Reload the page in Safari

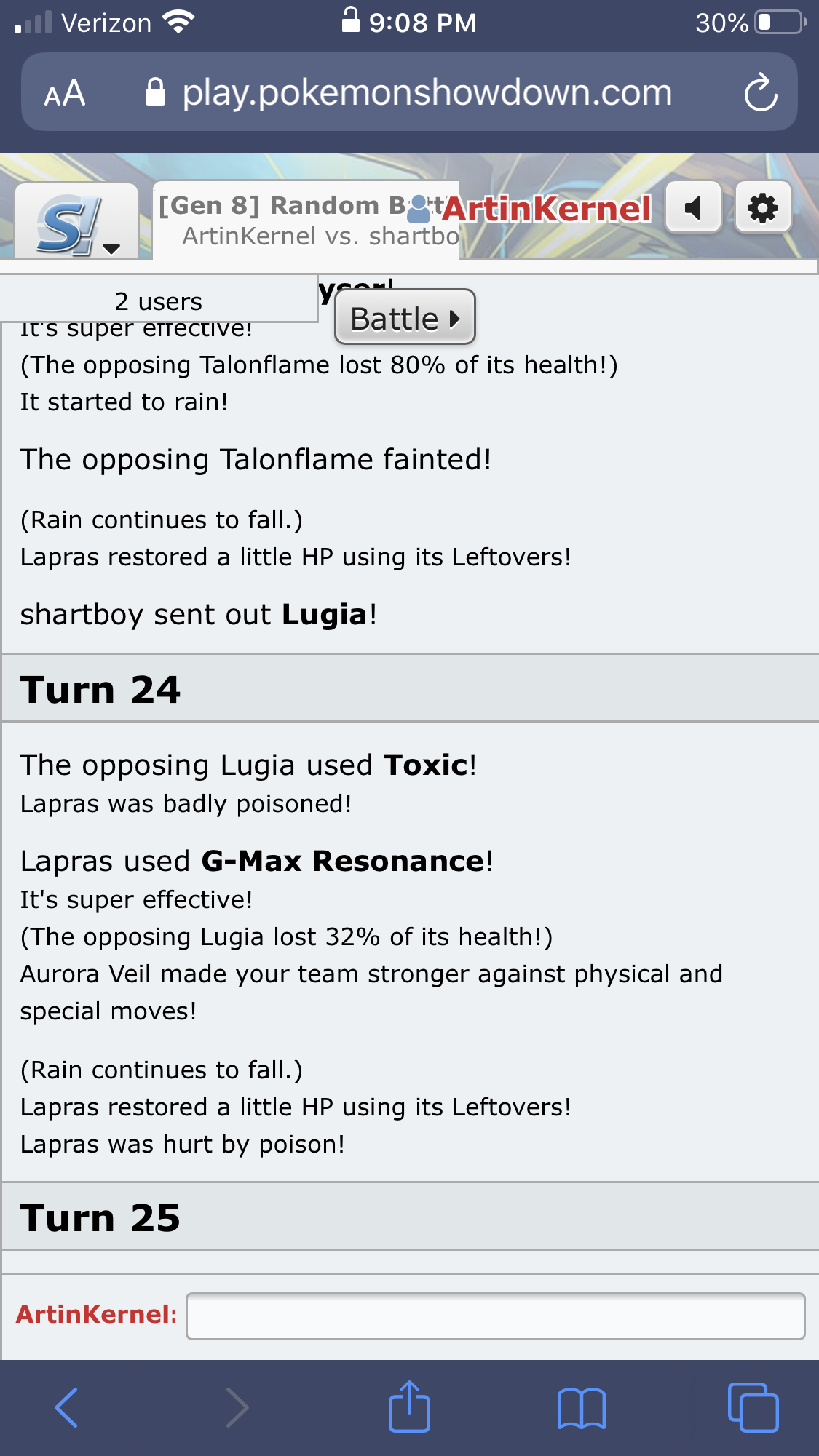click(760, 92)
